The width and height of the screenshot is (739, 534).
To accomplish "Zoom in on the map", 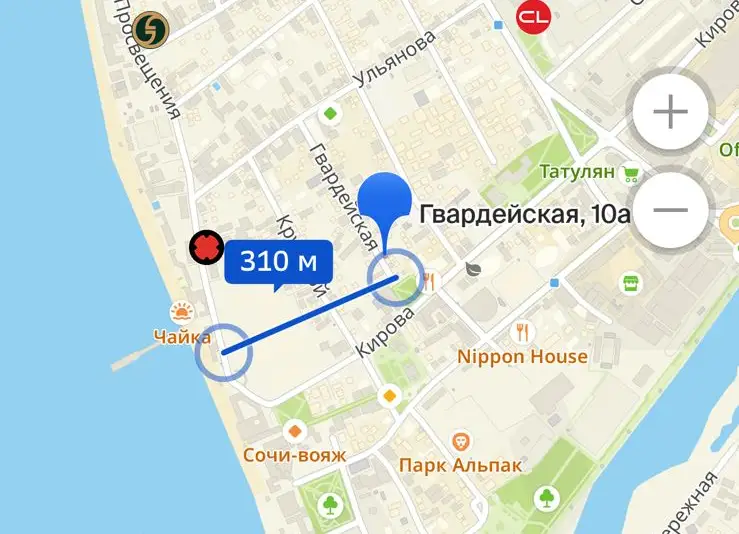I will [x=670, y=113].
